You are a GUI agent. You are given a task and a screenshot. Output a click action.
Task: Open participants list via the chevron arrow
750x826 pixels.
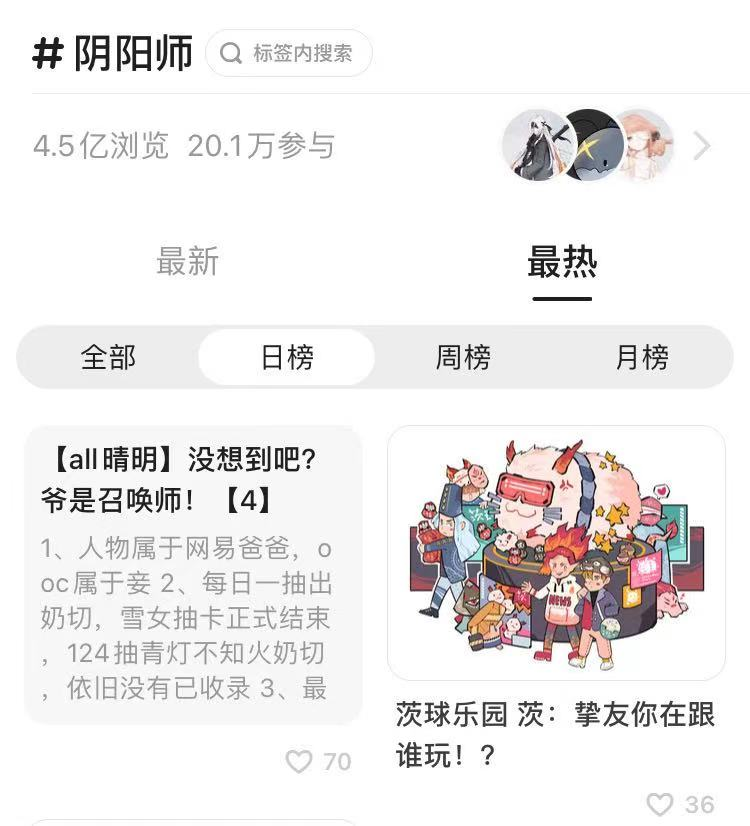tap(702, 146)
